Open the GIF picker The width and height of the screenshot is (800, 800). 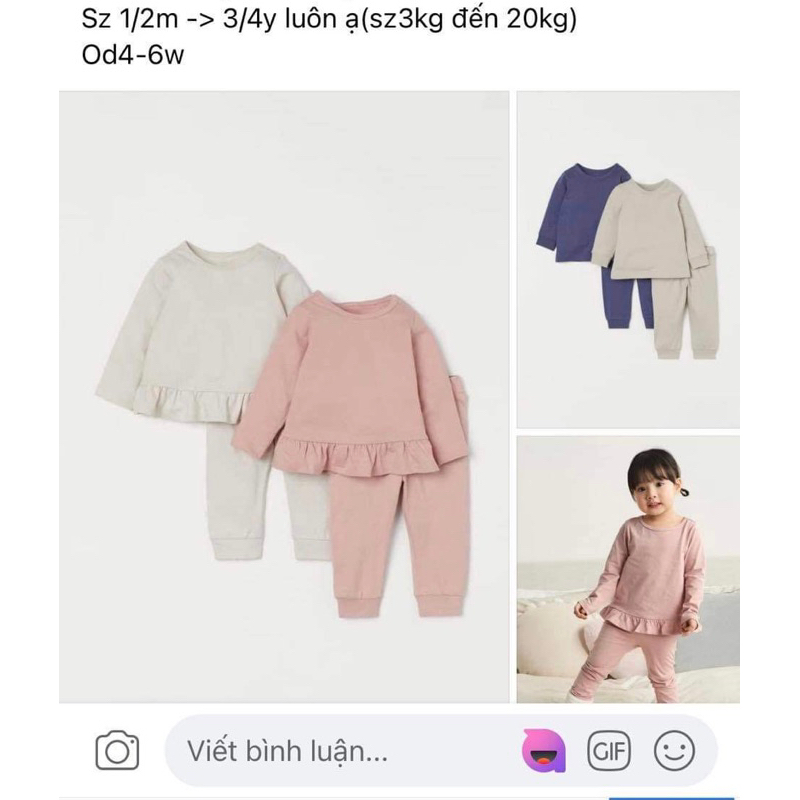point(607,750)
